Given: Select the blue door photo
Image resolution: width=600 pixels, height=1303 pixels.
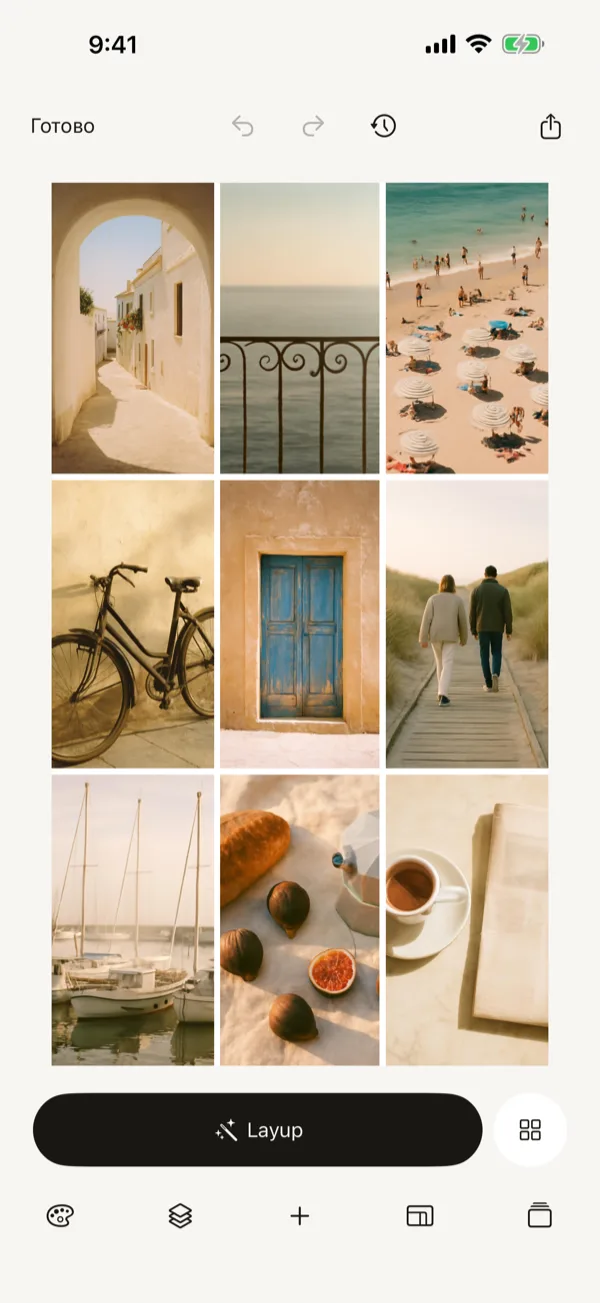Looking at the screenshot, I should click(x=300, y=624).
